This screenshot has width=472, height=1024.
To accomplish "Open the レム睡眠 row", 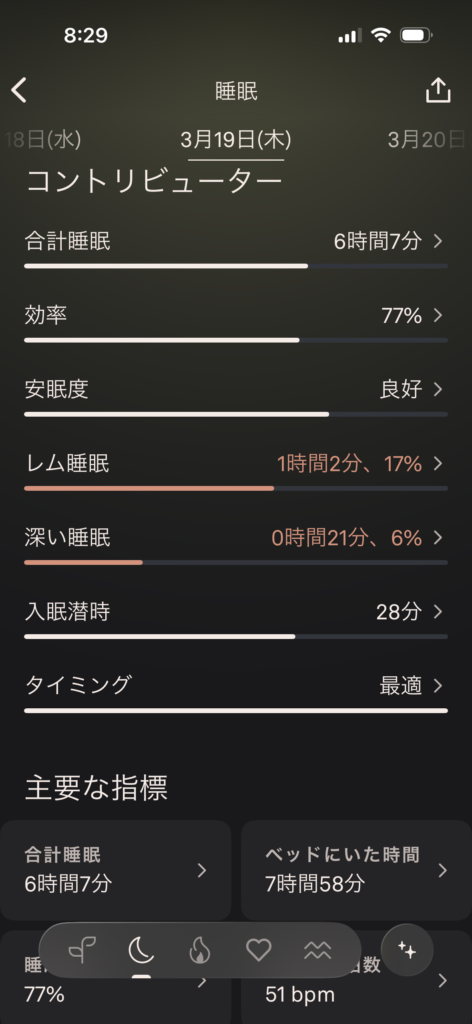I will tap(236, 471).
